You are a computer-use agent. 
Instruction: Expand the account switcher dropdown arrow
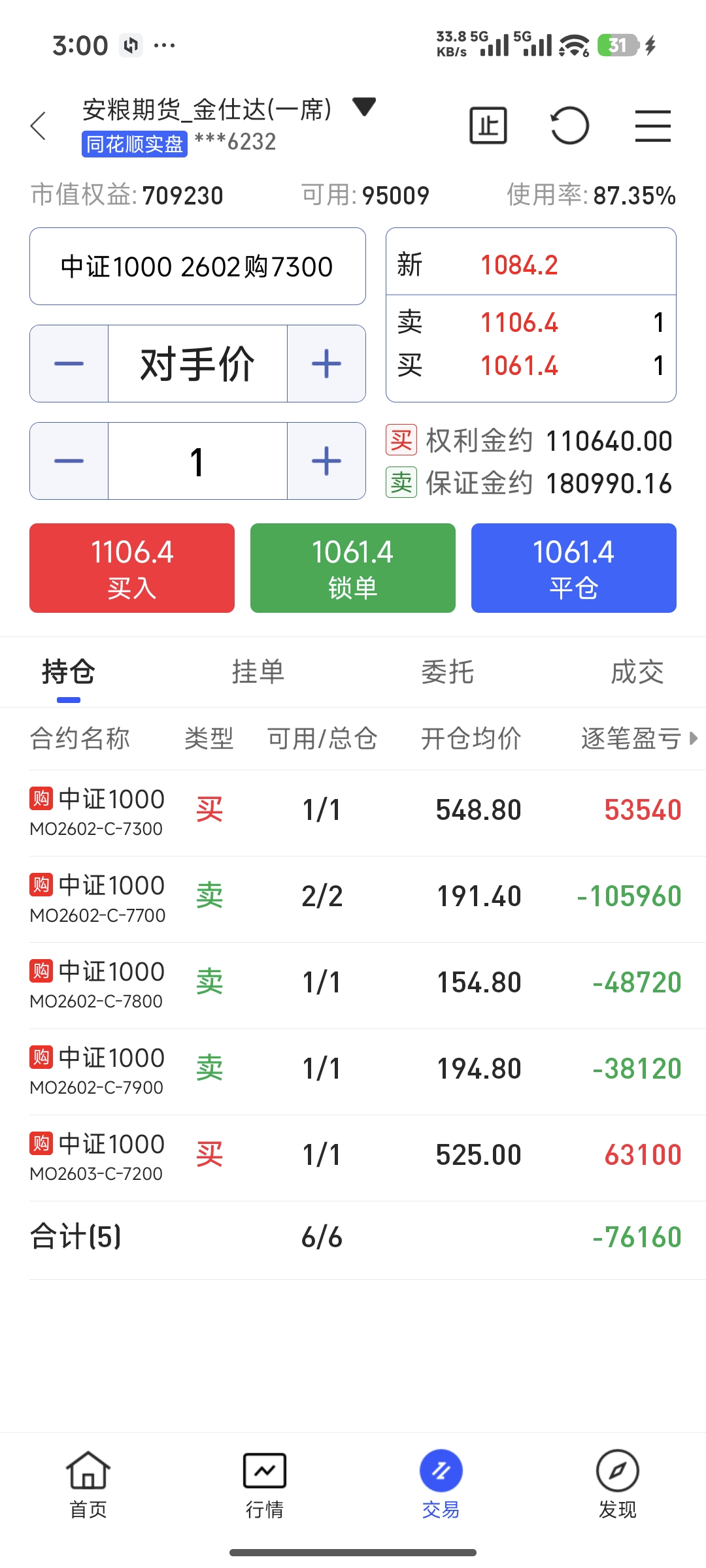[363, 106]
